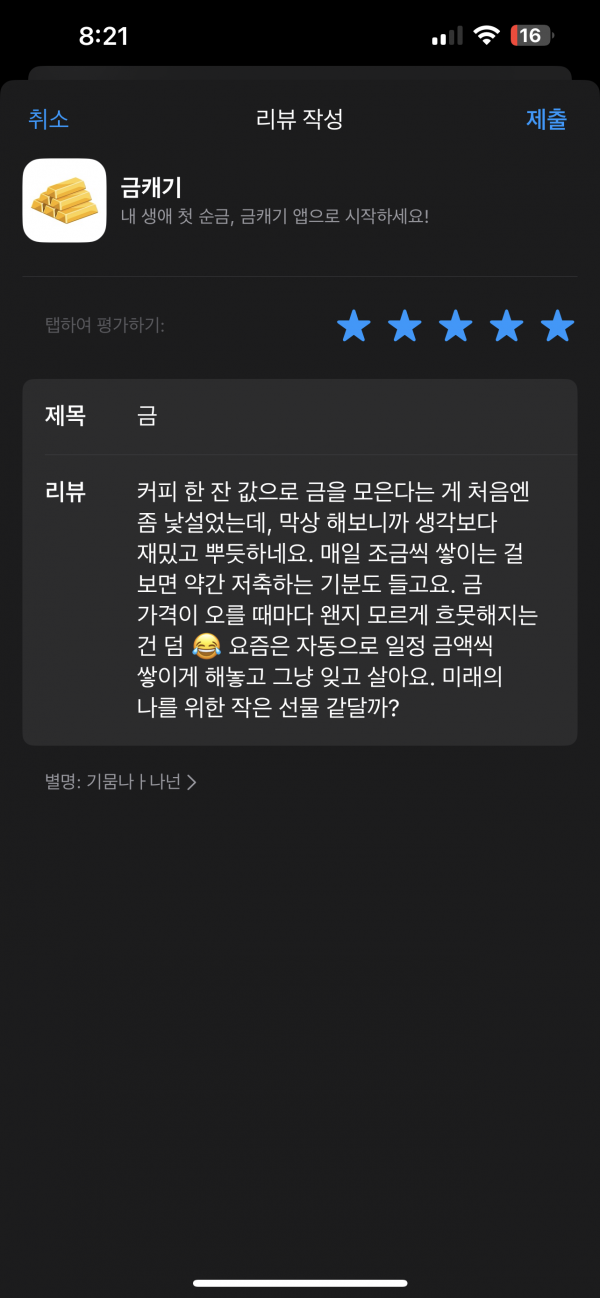Set rating to three stars
This screenshot has width=600, height=1298.
pyautogui.click(x=455, y=326)
